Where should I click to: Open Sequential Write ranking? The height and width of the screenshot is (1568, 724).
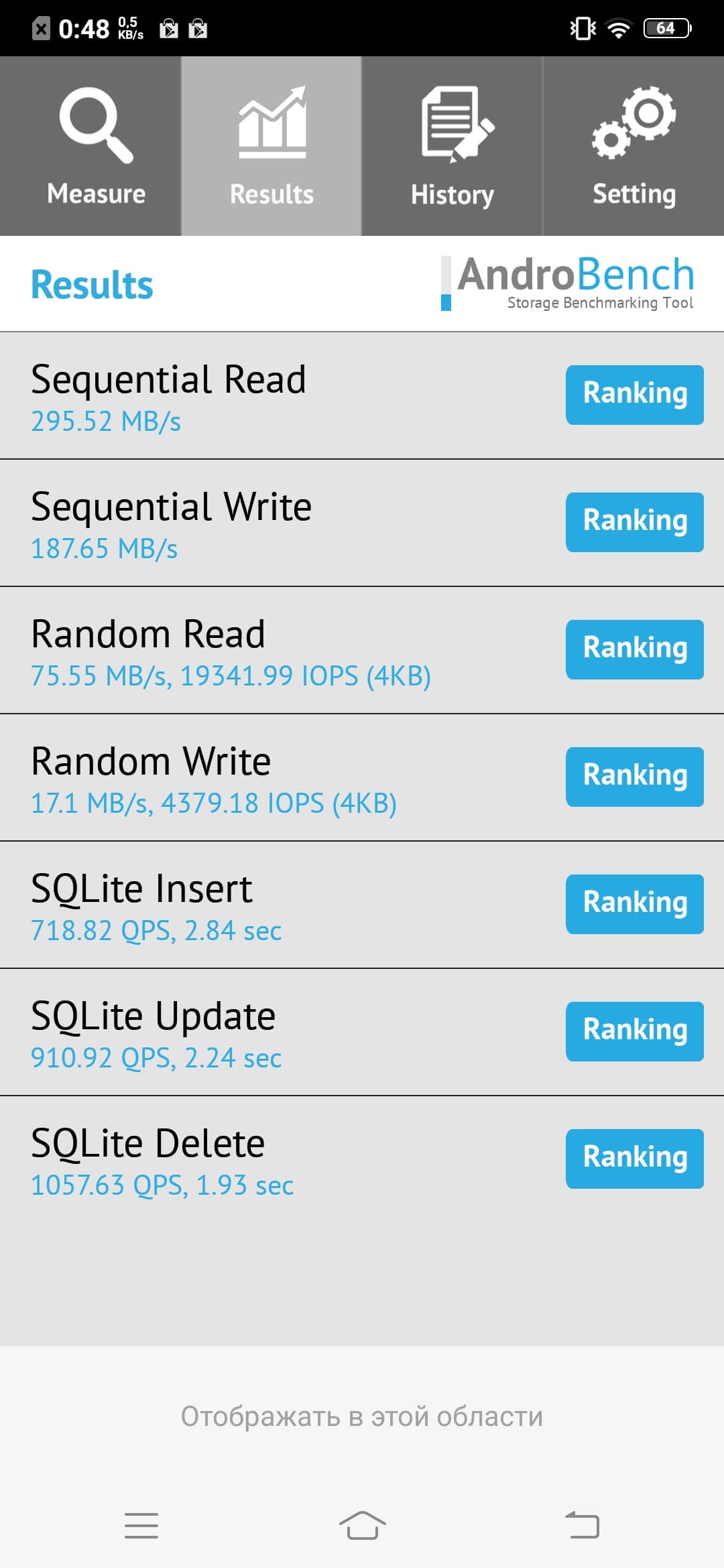pyautogui.click(x=634, y=522)
